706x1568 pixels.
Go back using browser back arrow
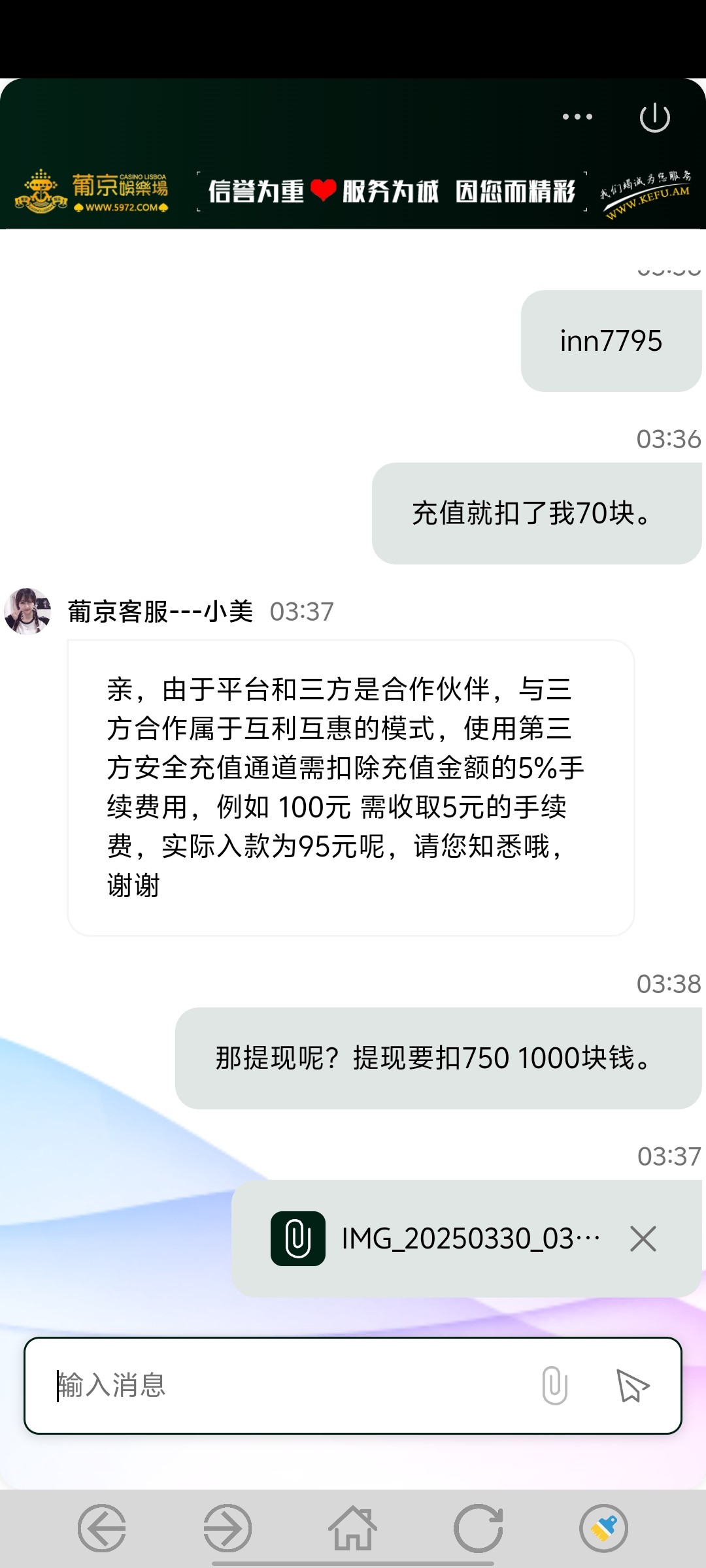pos(102,1528)
